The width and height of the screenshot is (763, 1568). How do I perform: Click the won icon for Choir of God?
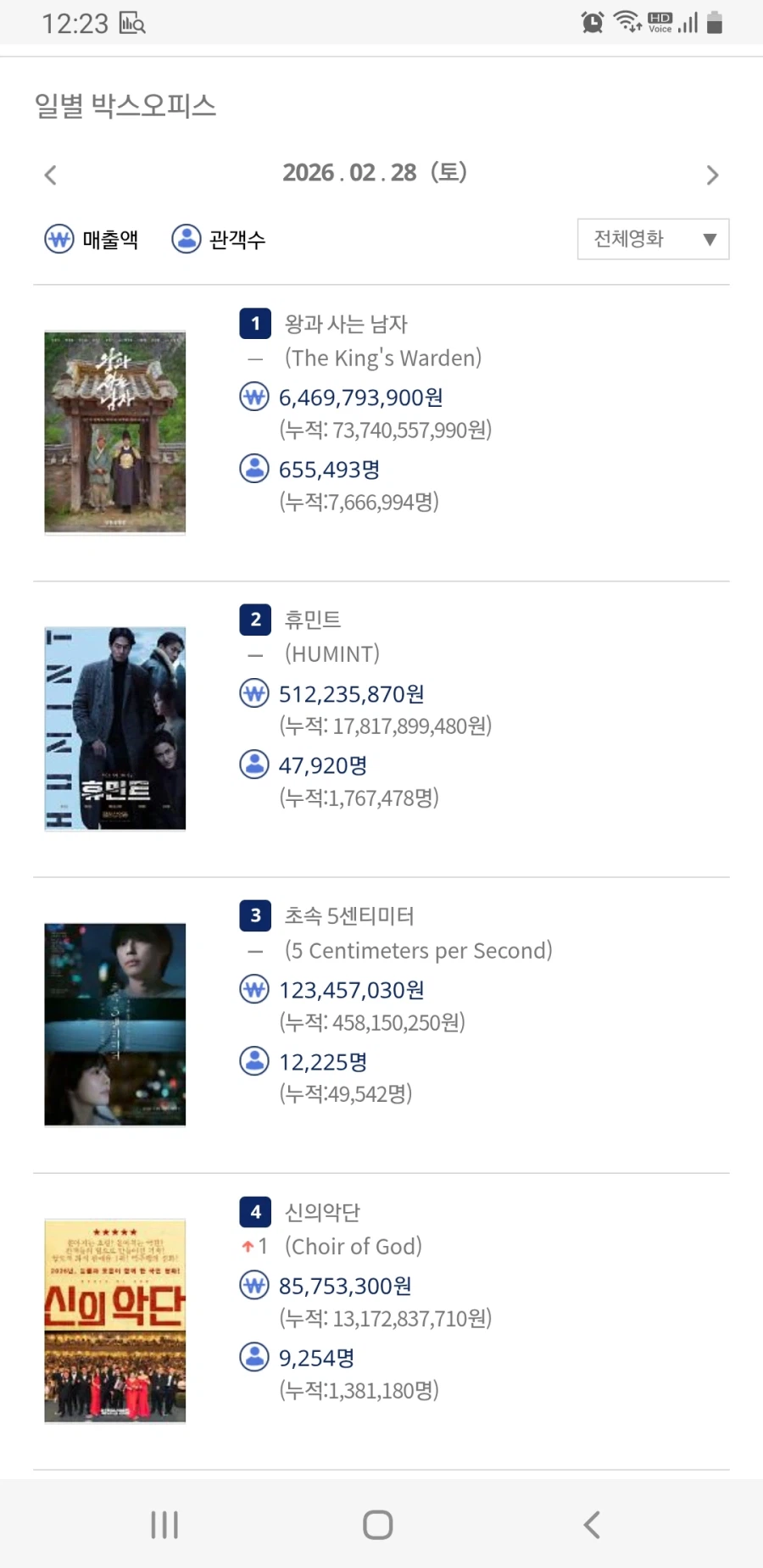[253, 1286]
